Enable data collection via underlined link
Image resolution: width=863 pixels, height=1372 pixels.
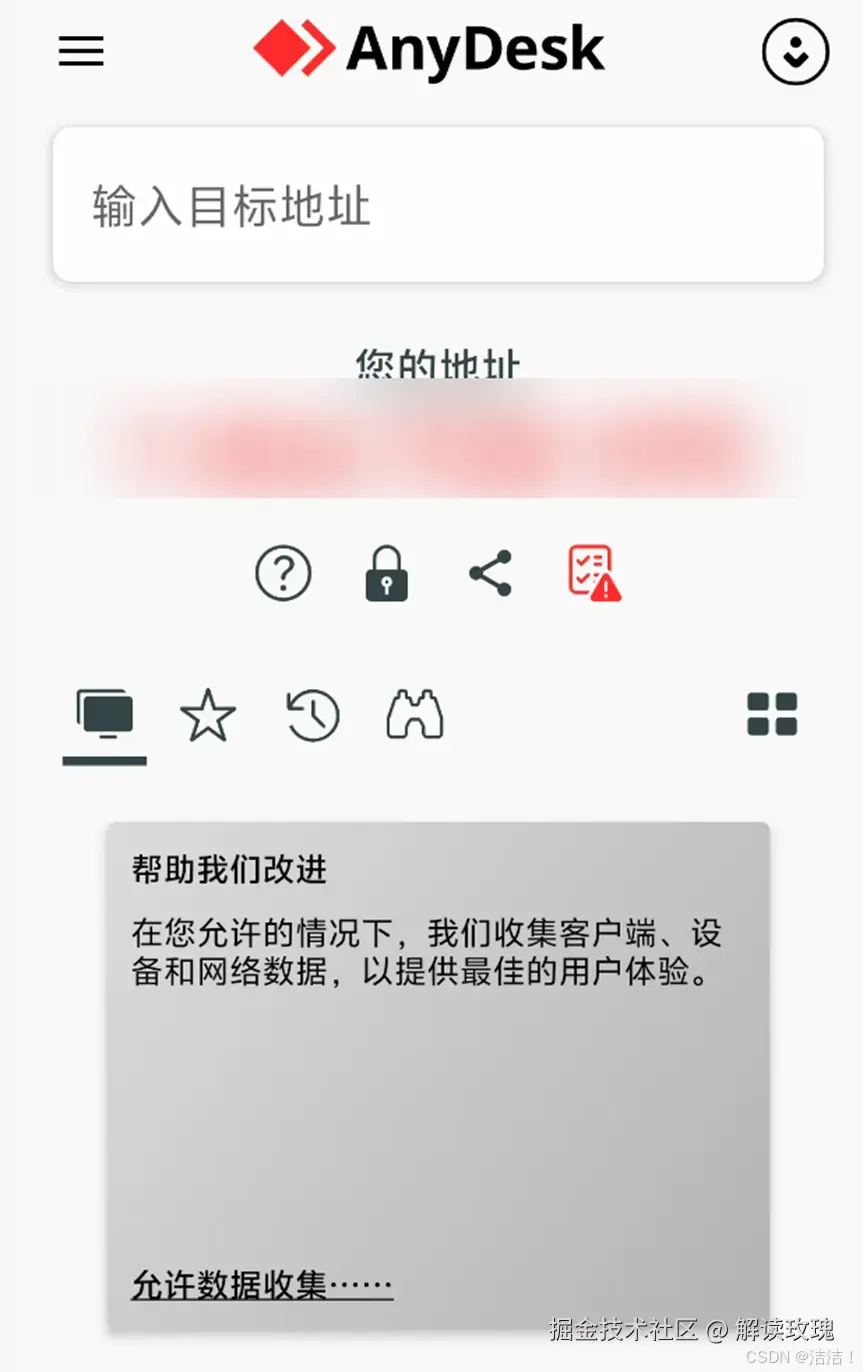click(259, 1288)
